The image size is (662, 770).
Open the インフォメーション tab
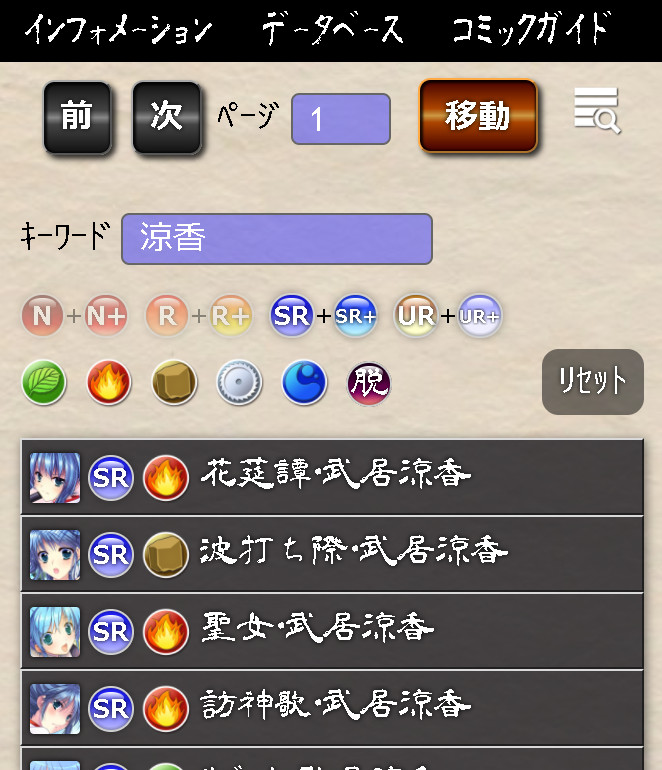[118, 30]
